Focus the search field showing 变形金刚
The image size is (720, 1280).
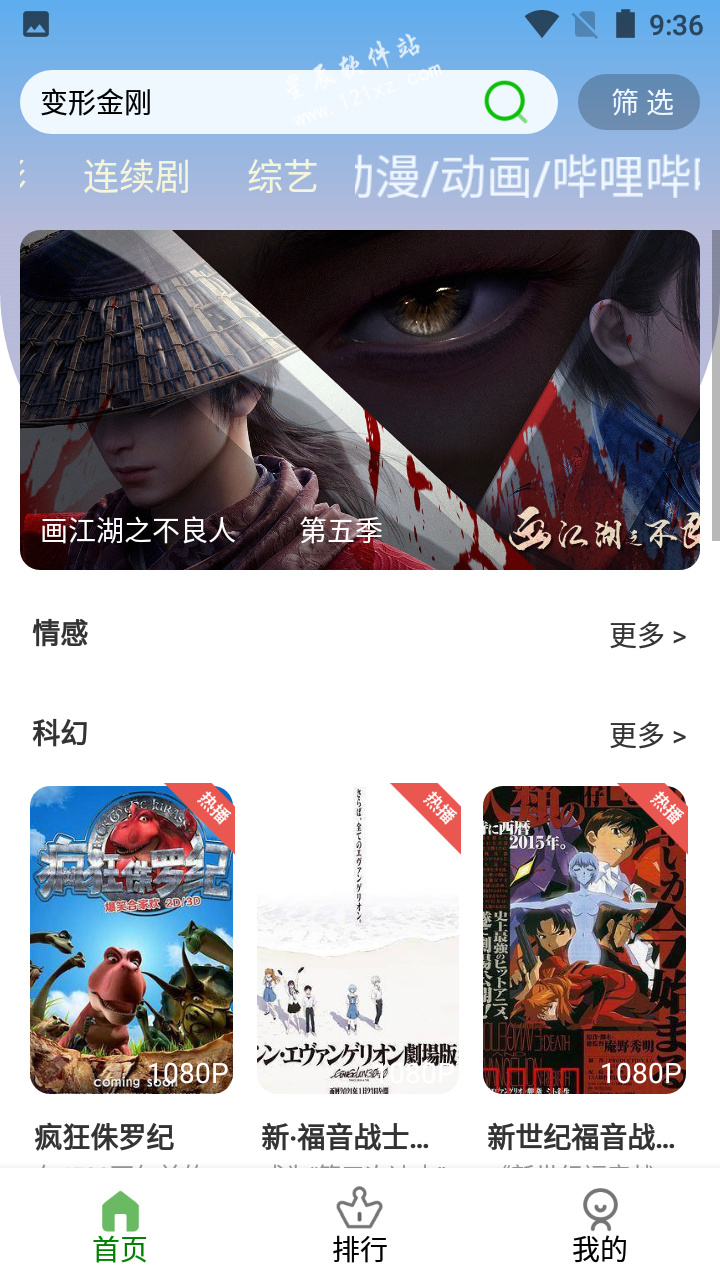tap(250, 102)
